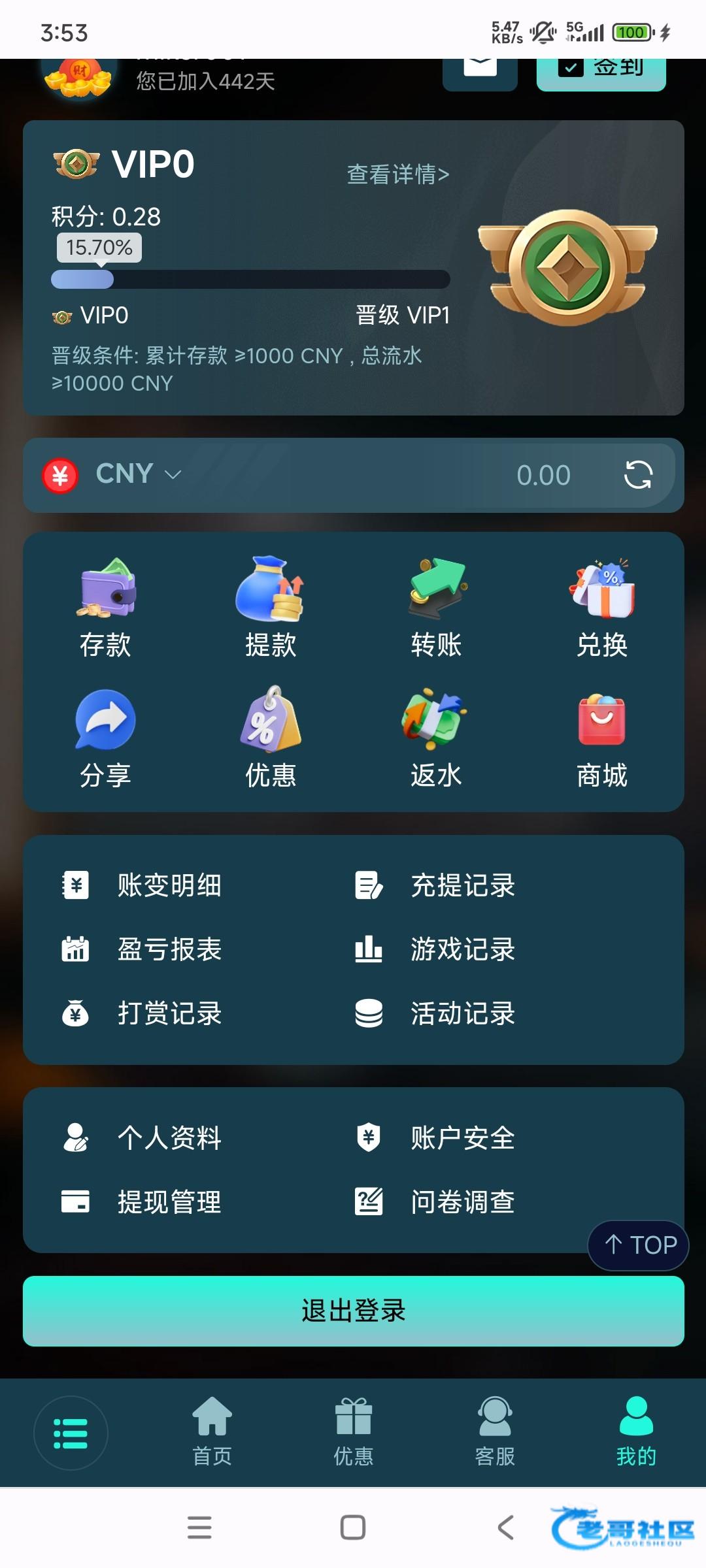Open 查看详情 VIP details link

[397, 174]
